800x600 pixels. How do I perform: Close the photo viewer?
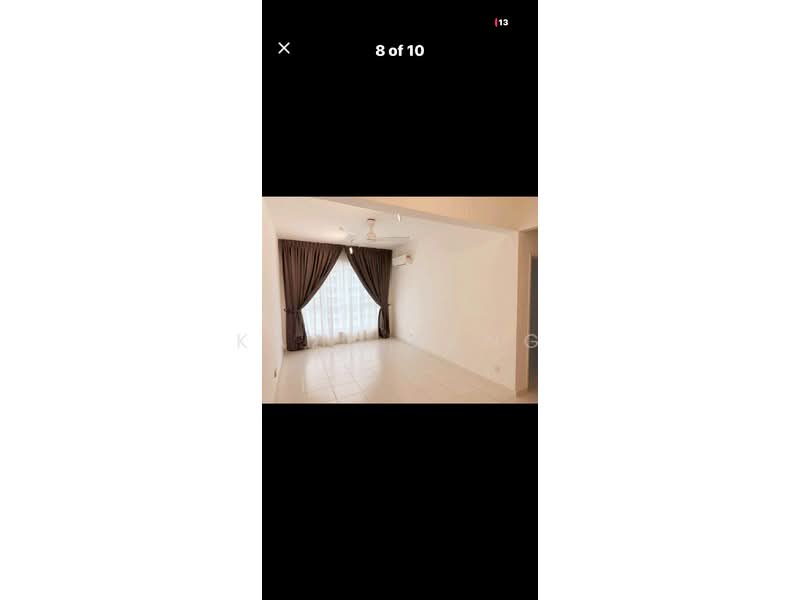click(284, 48)
